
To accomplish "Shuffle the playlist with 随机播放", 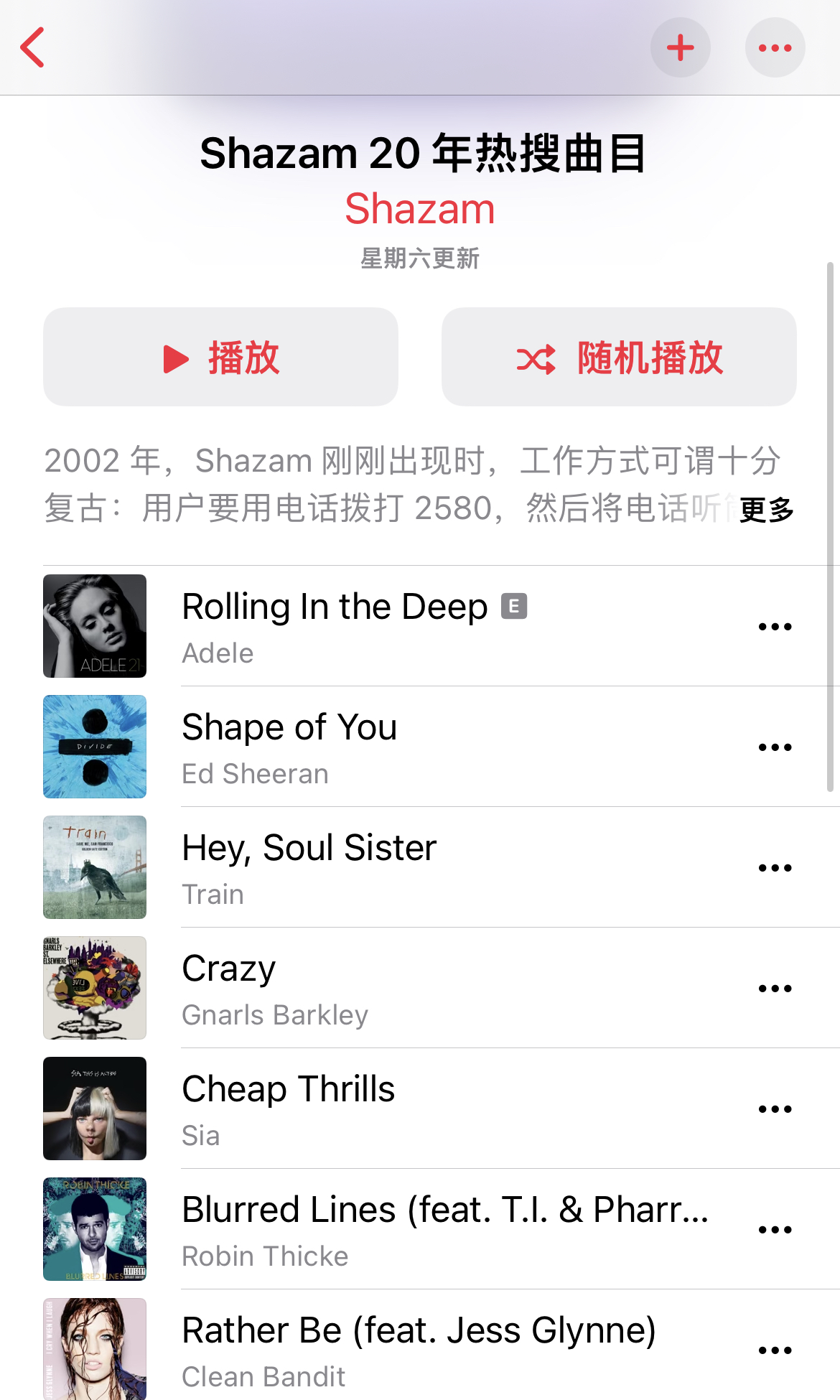I will (x=619, y=357).
